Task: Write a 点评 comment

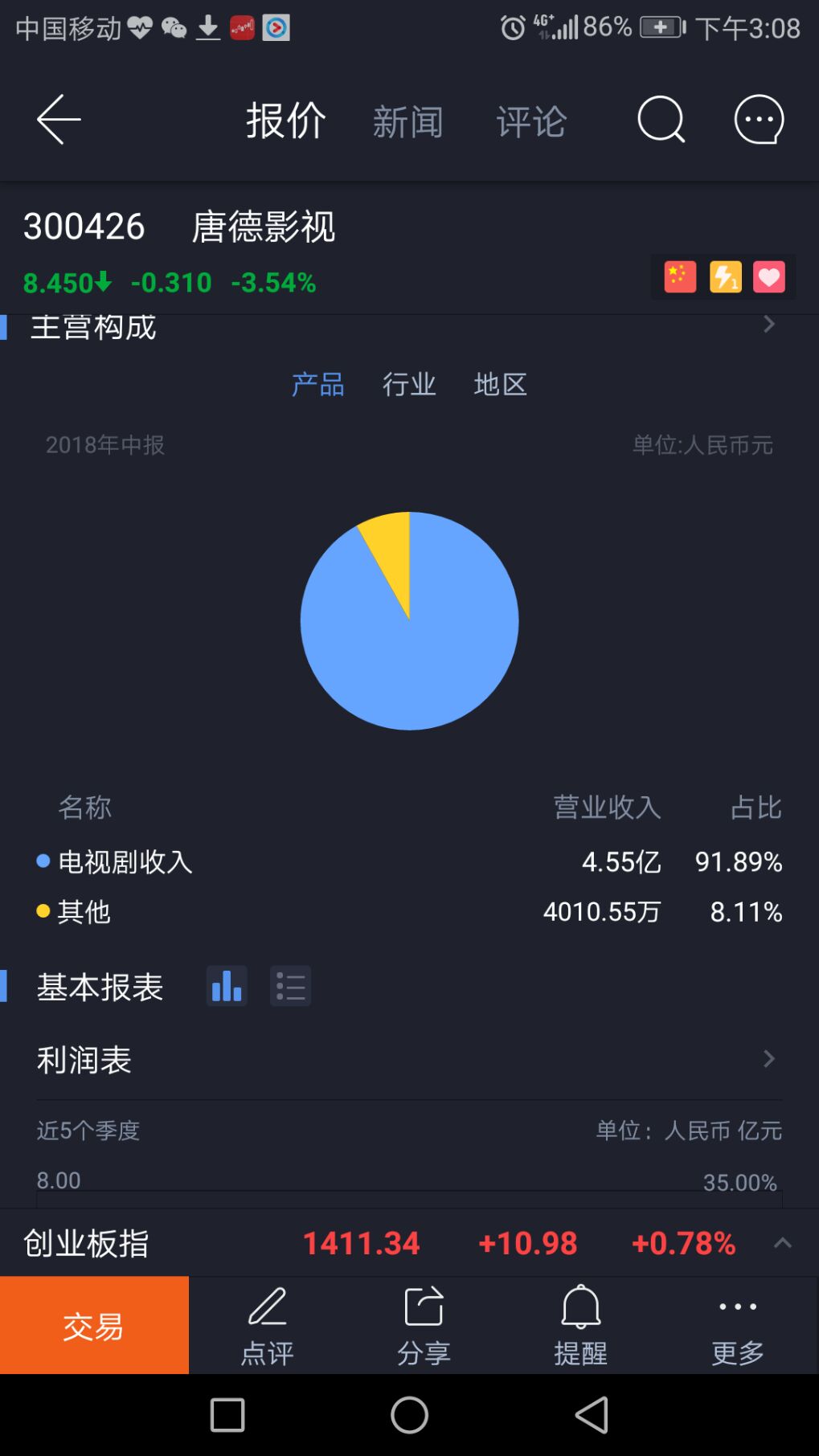Action: [x=267, y=1325]
